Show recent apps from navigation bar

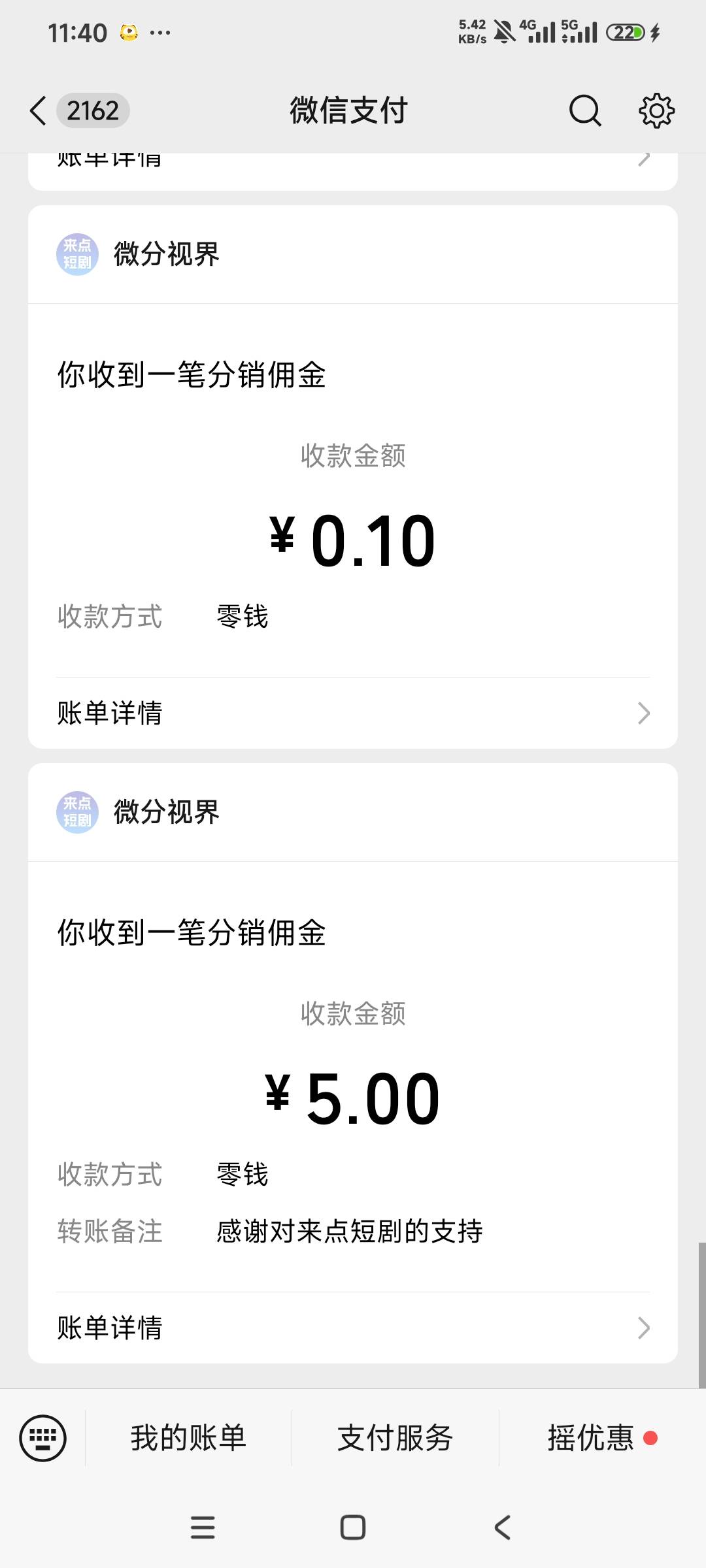tap(203, 1527)
